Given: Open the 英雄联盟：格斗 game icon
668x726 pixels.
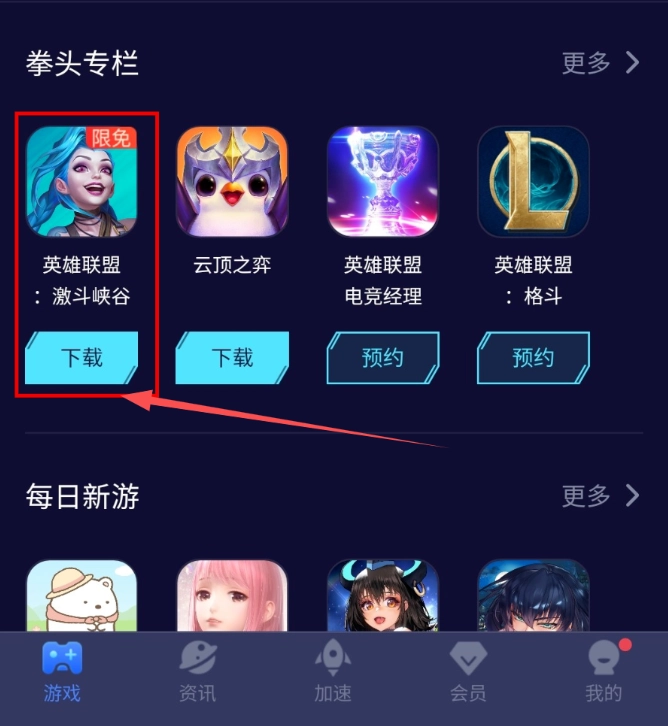Looking at the screenshot, I should (533, 181).
